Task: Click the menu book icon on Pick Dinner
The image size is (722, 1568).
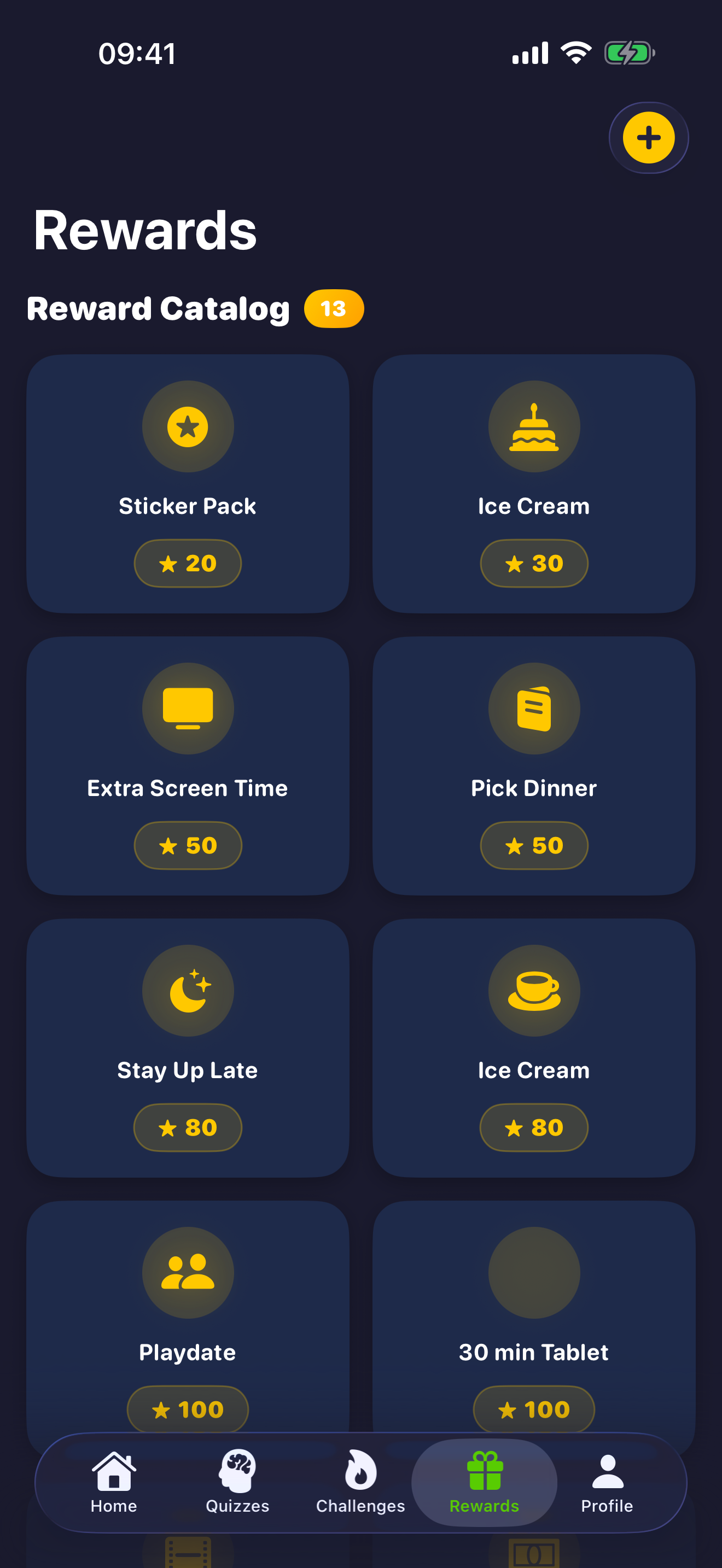Action: pyautogui.click(x=534, y=709)
